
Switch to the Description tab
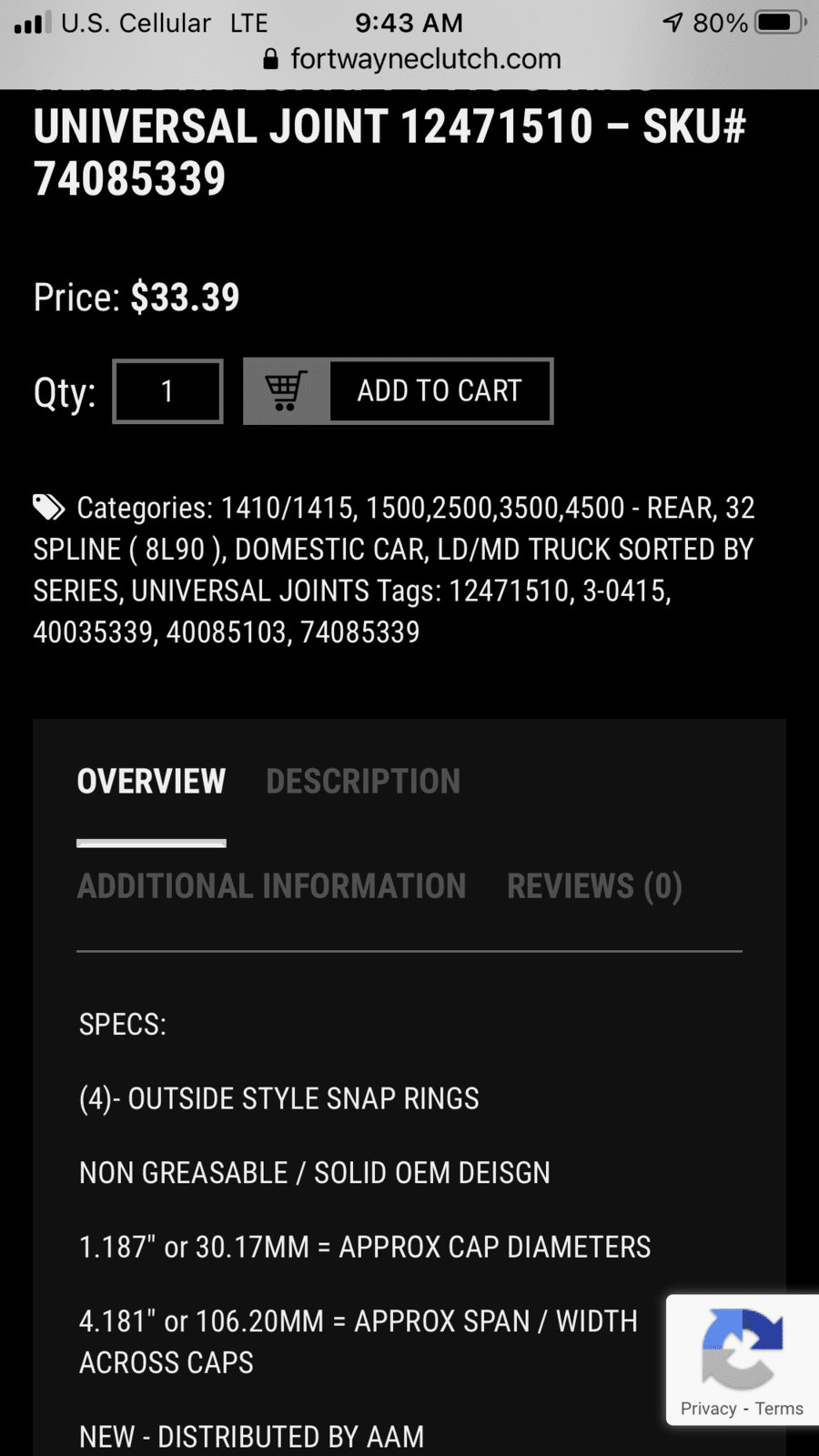coord(363,782)
